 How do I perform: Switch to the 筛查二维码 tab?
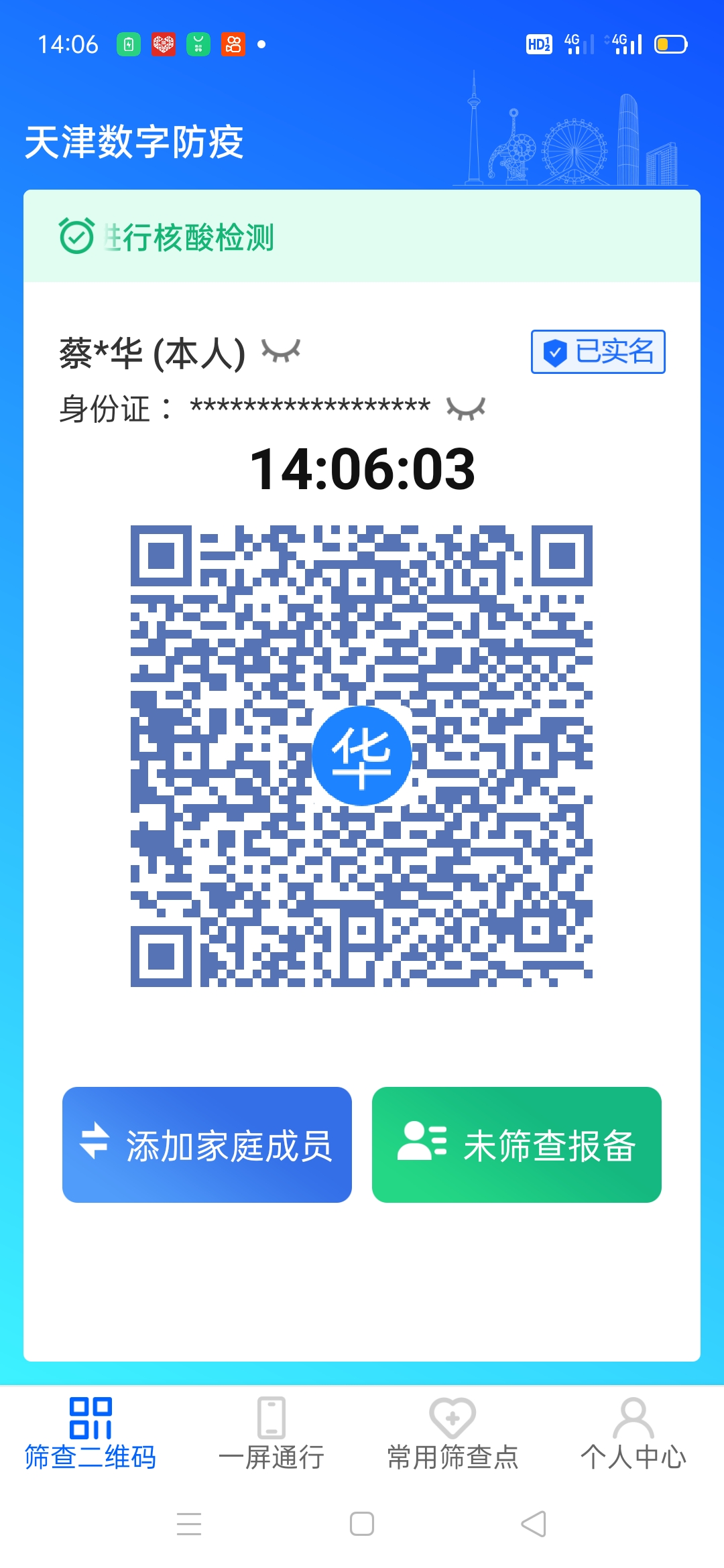pos(90,1434)
